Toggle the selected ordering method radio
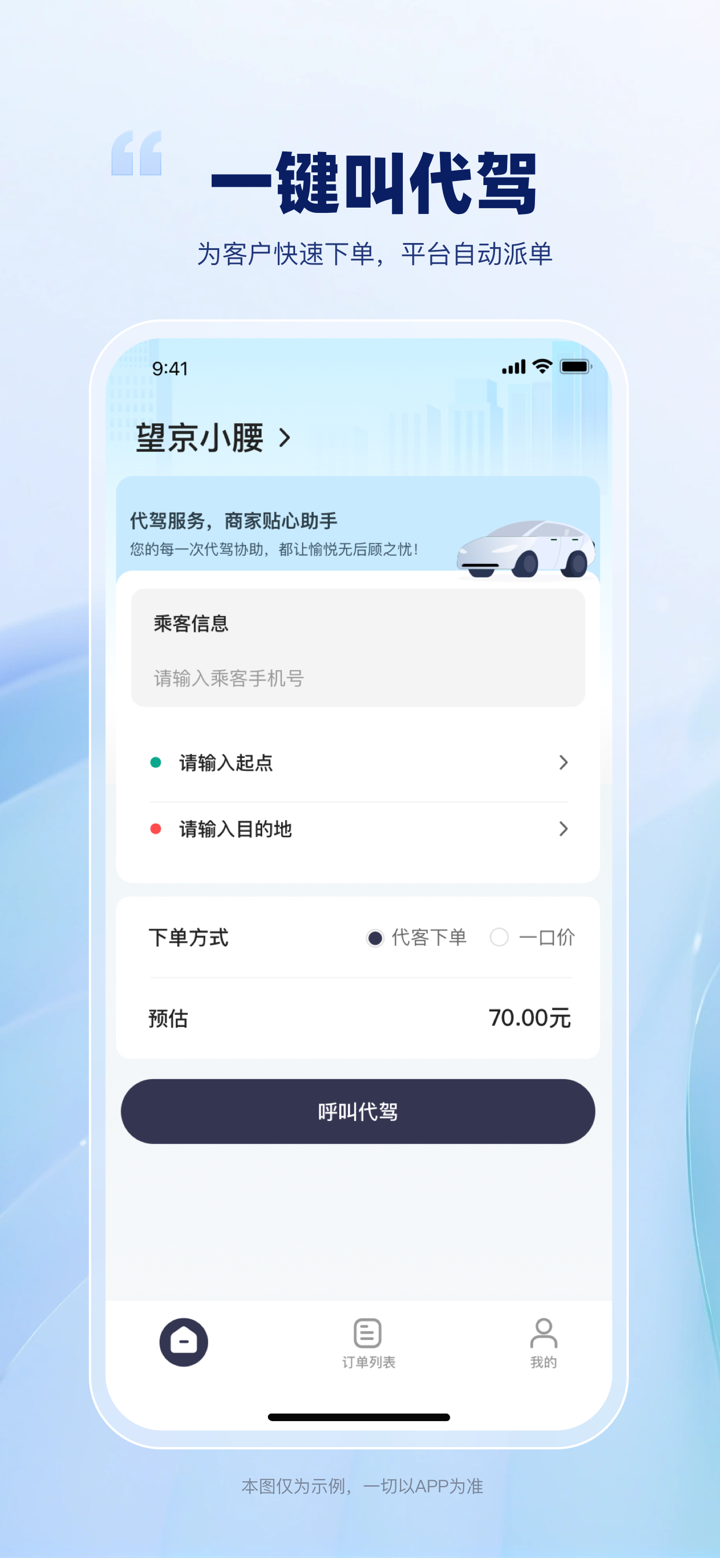The height and width of the screenshot is (1558, 720). (374, 937)
